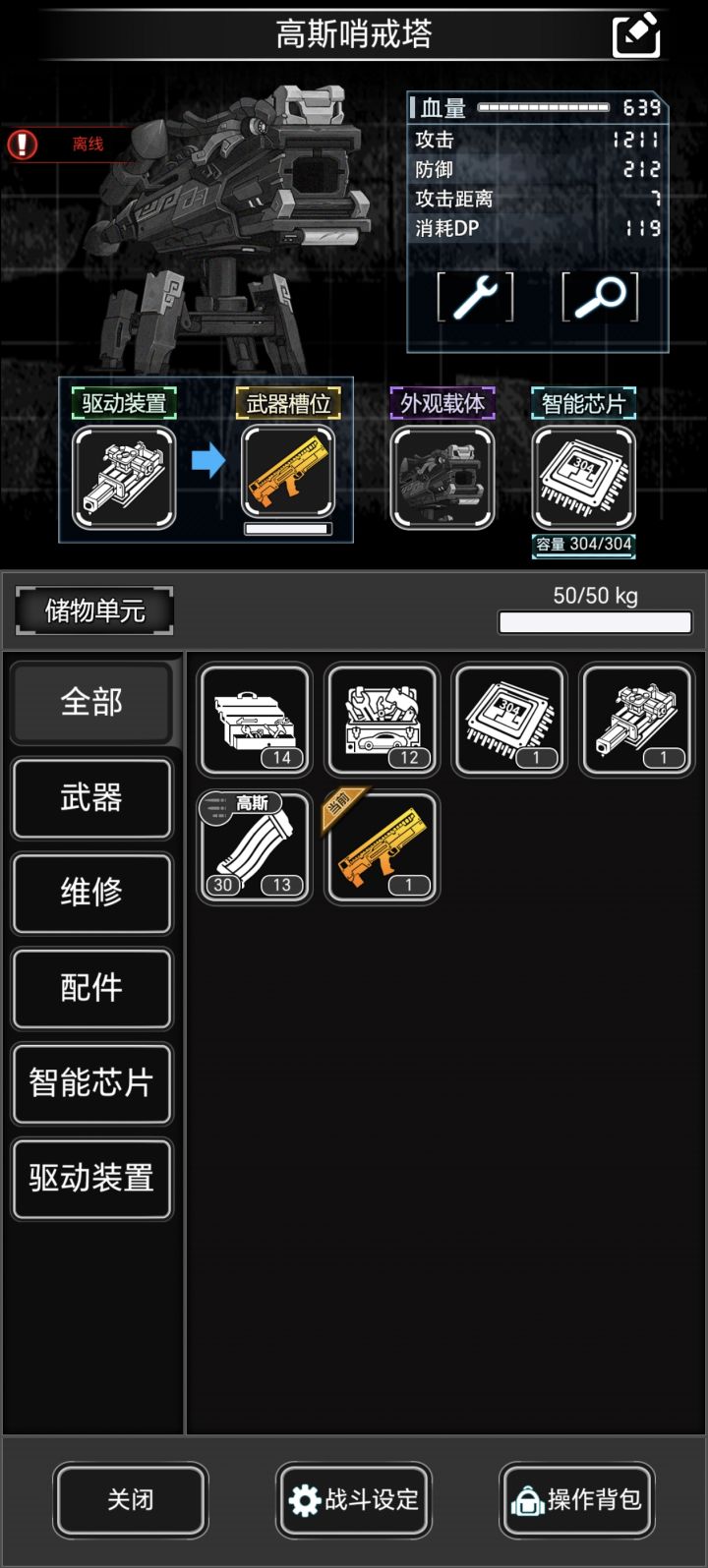Click the 操作背包 backpack button
The image size is (708, 1568).
(x=576, y=1501)
